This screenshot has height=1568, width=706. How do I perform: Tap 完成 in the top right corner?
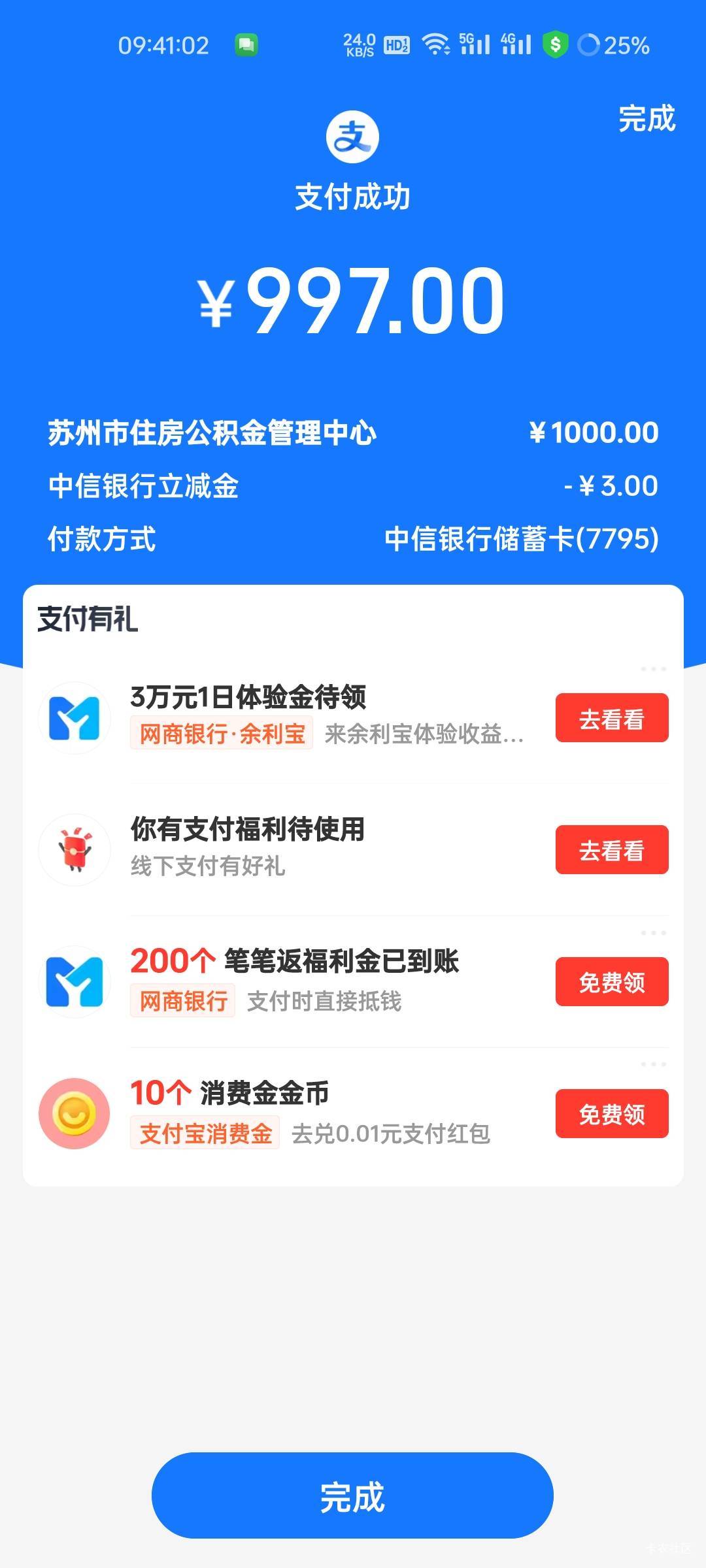[x=647, y=119]
